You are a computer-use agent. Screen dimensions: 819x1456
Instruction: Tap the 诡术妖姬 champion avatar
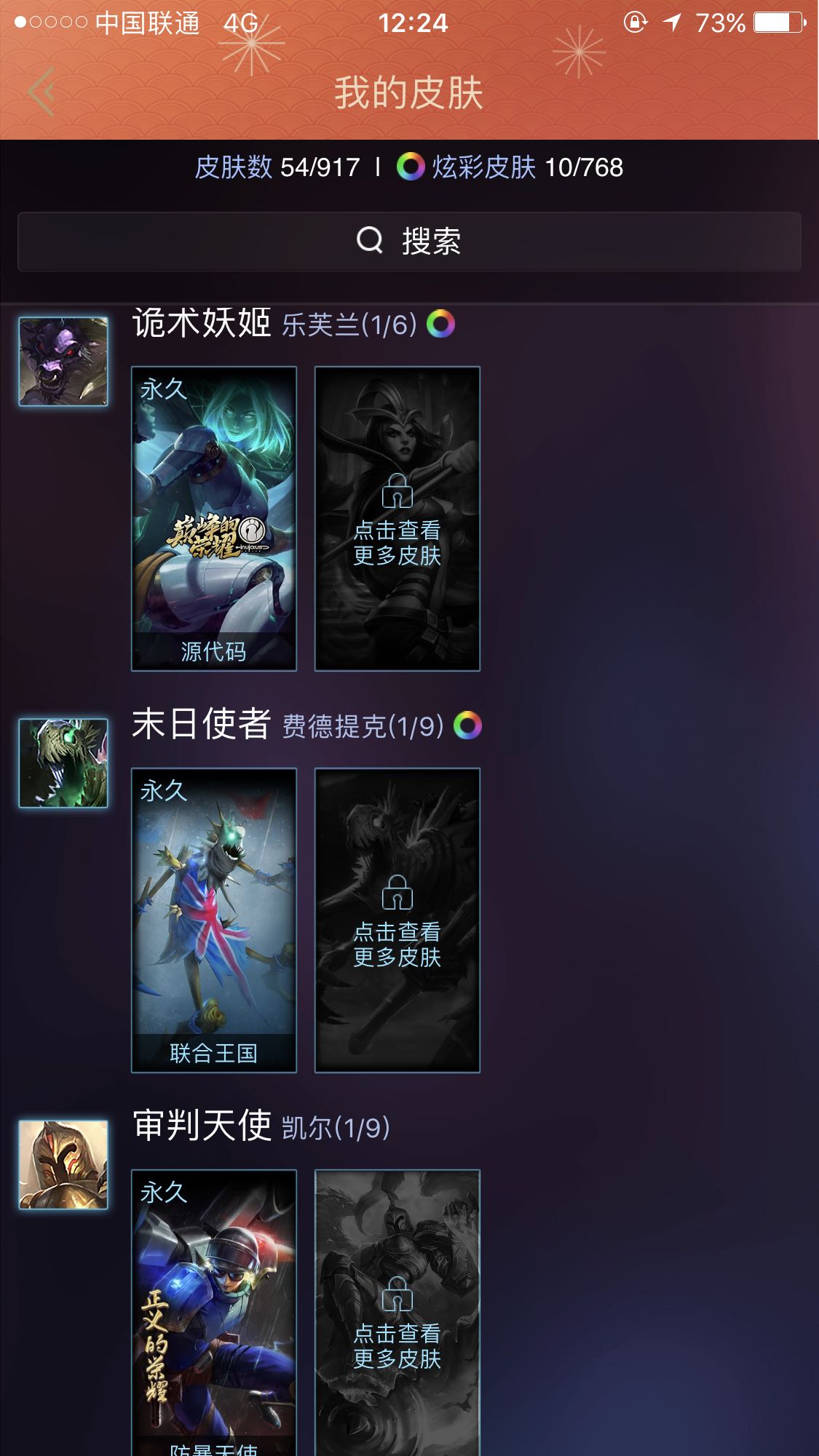(63, 362)
